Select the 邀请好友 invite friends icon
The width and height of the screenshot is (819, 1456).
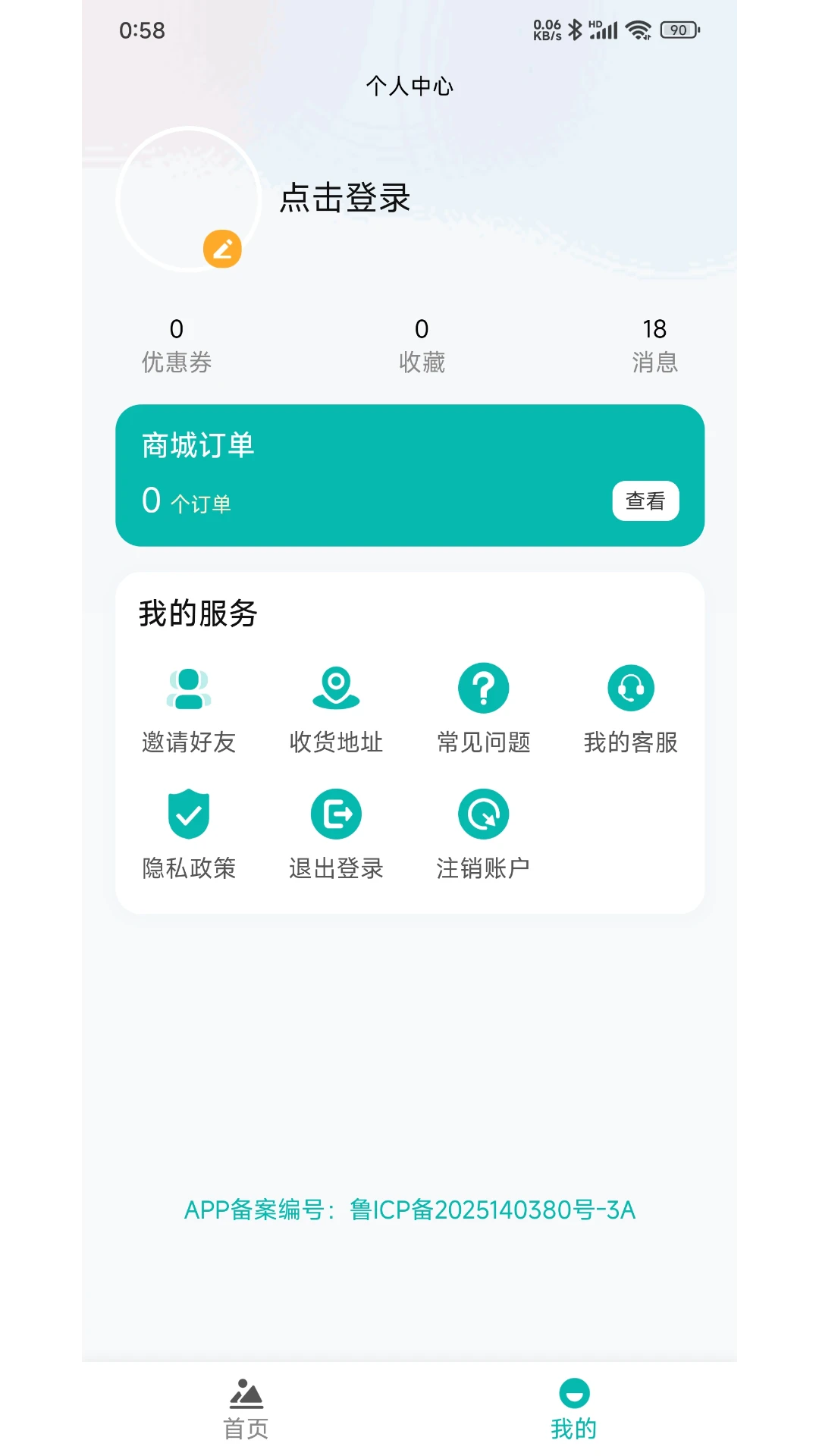pos(189,686)
